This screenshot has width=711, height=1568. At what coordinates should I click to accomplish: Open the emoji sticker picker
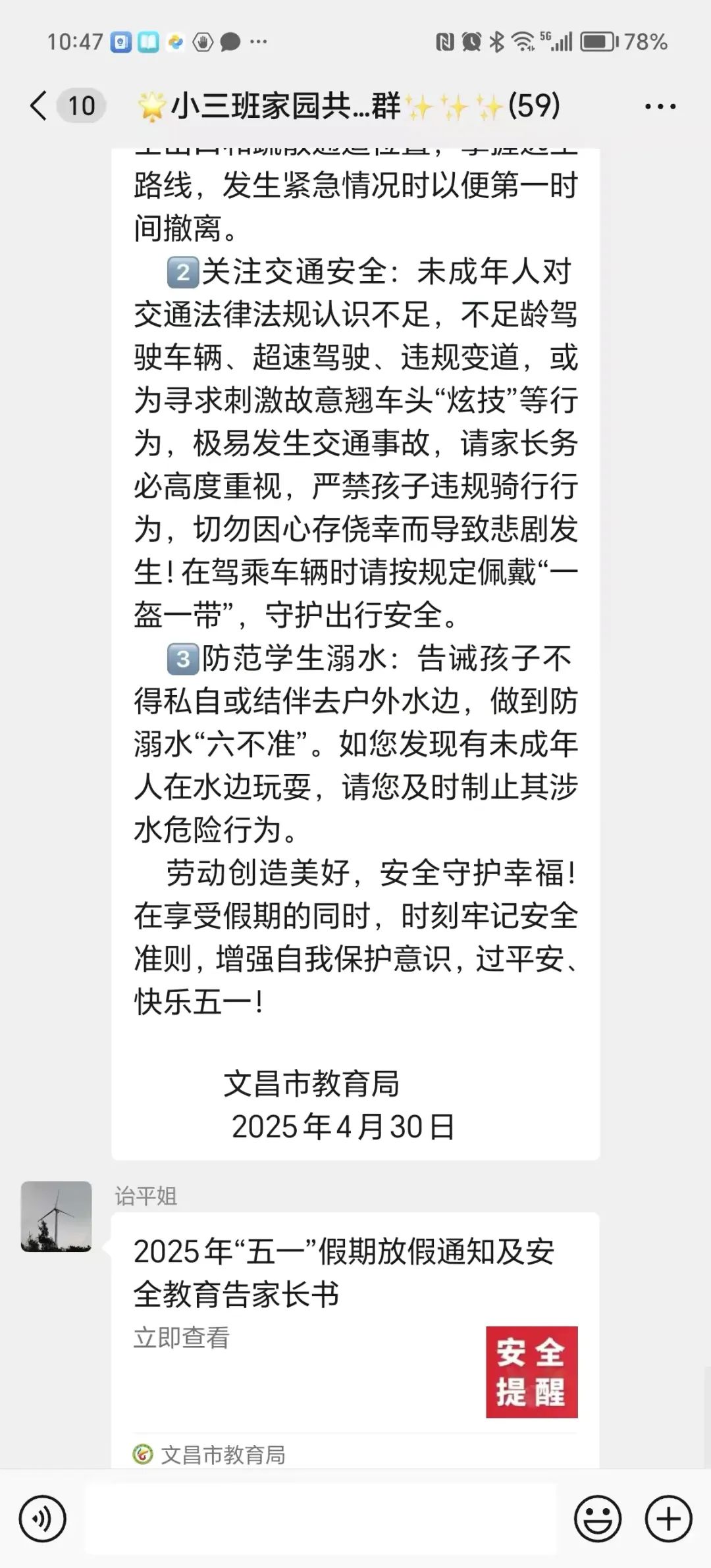[x=598, y=1519]
